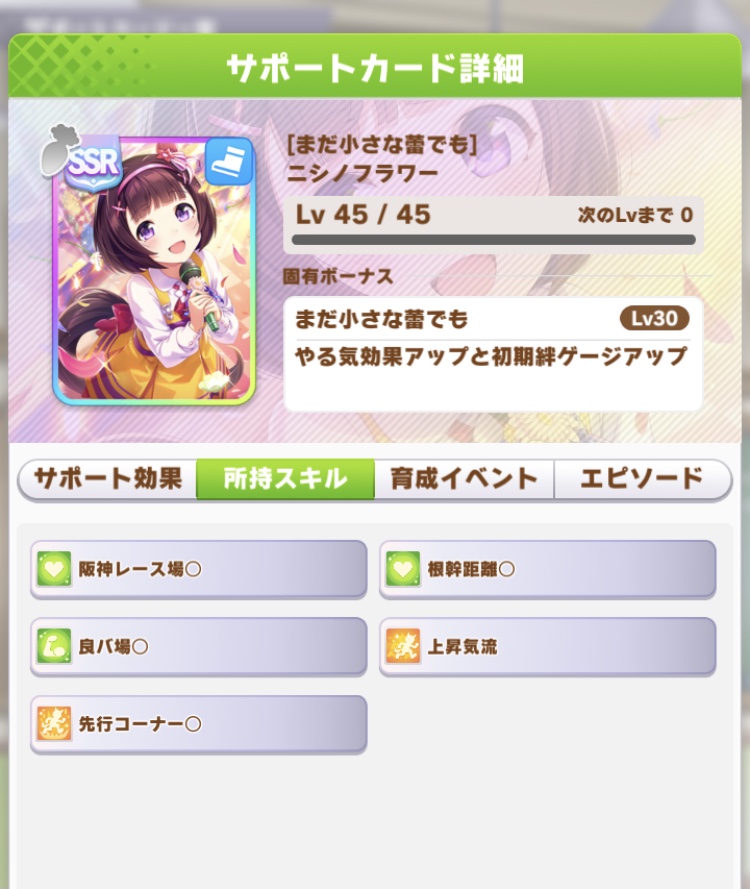Open the 阪神レース場○ skill details
Screen dimensions: 750x889
(x=198, y=569)
